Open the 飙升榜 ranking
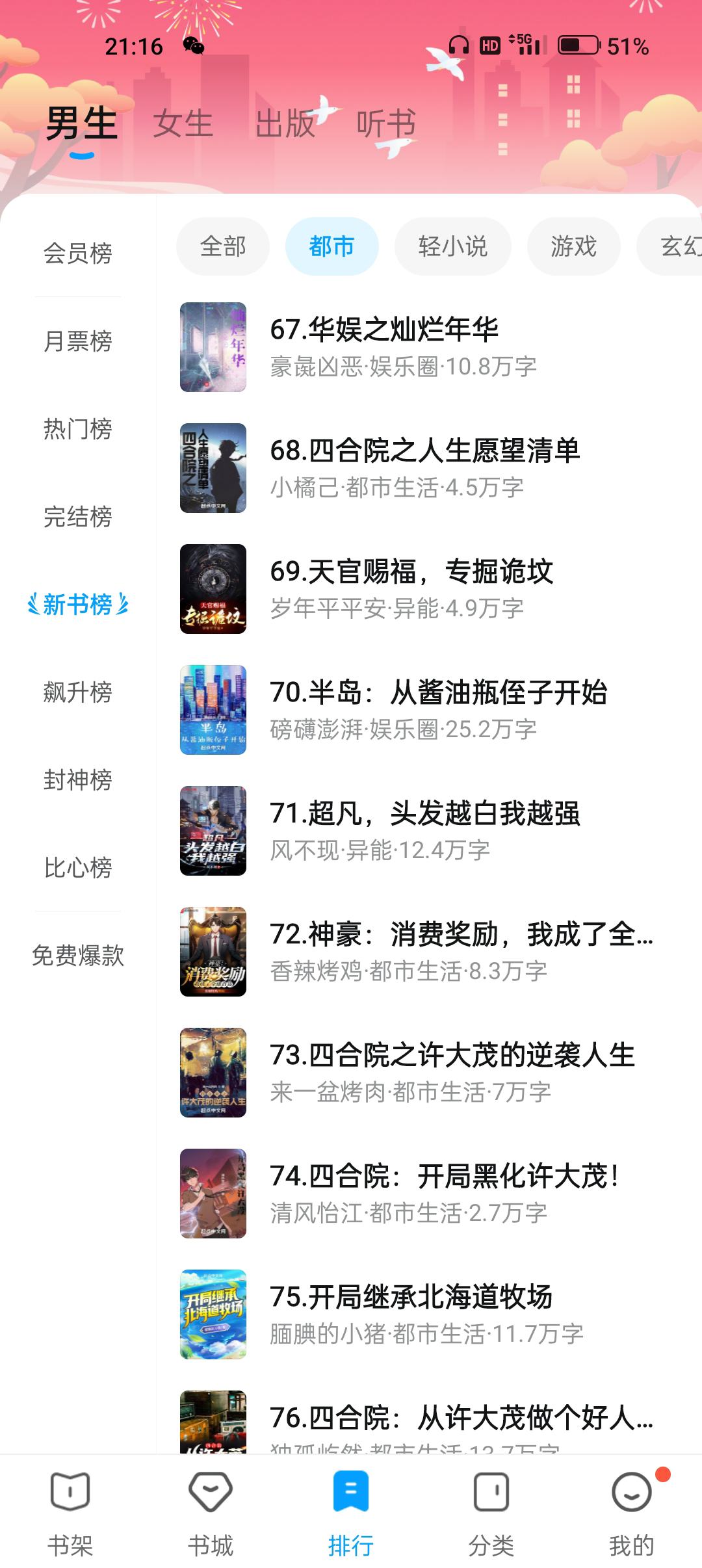 tap(78, 692)
